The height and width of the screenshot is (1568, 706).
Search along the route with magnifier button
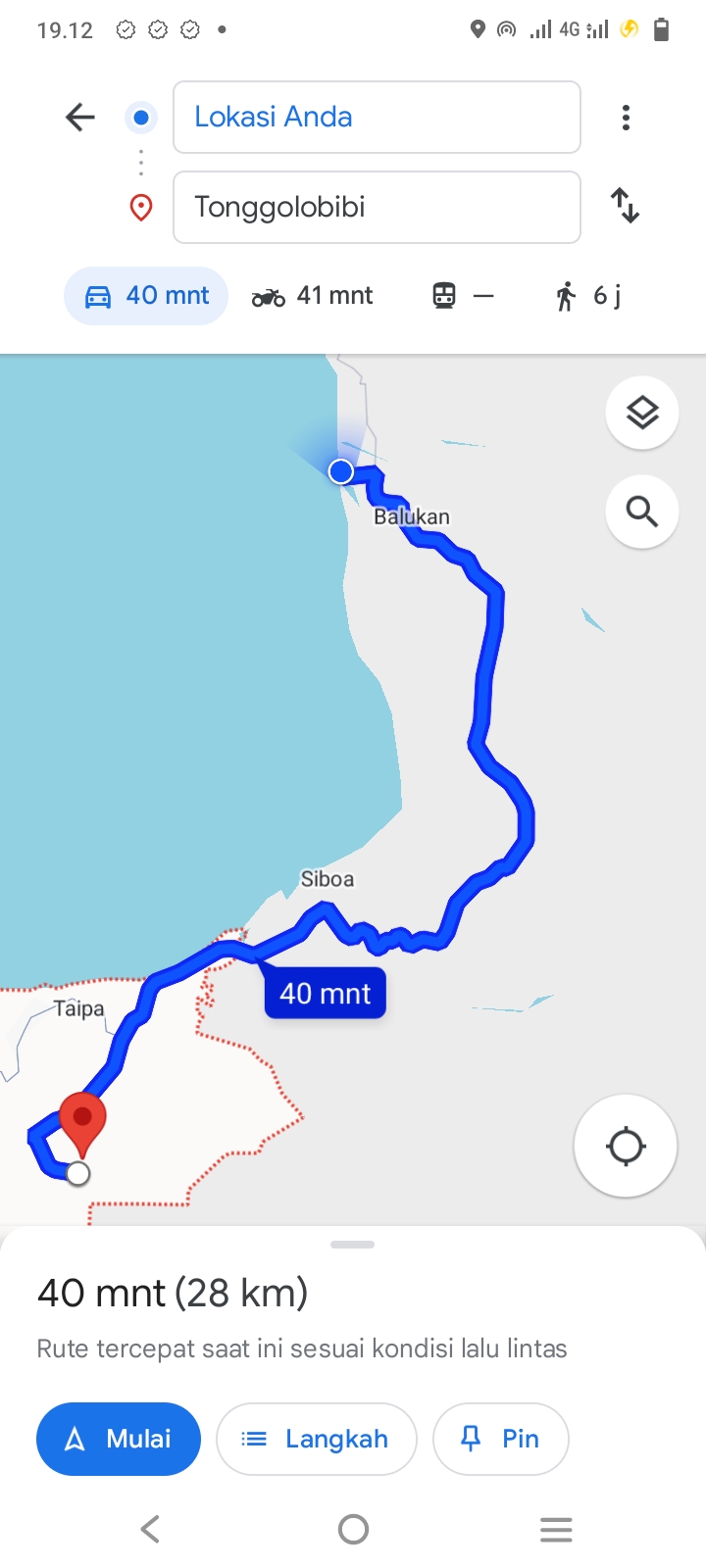pos(642,512)
